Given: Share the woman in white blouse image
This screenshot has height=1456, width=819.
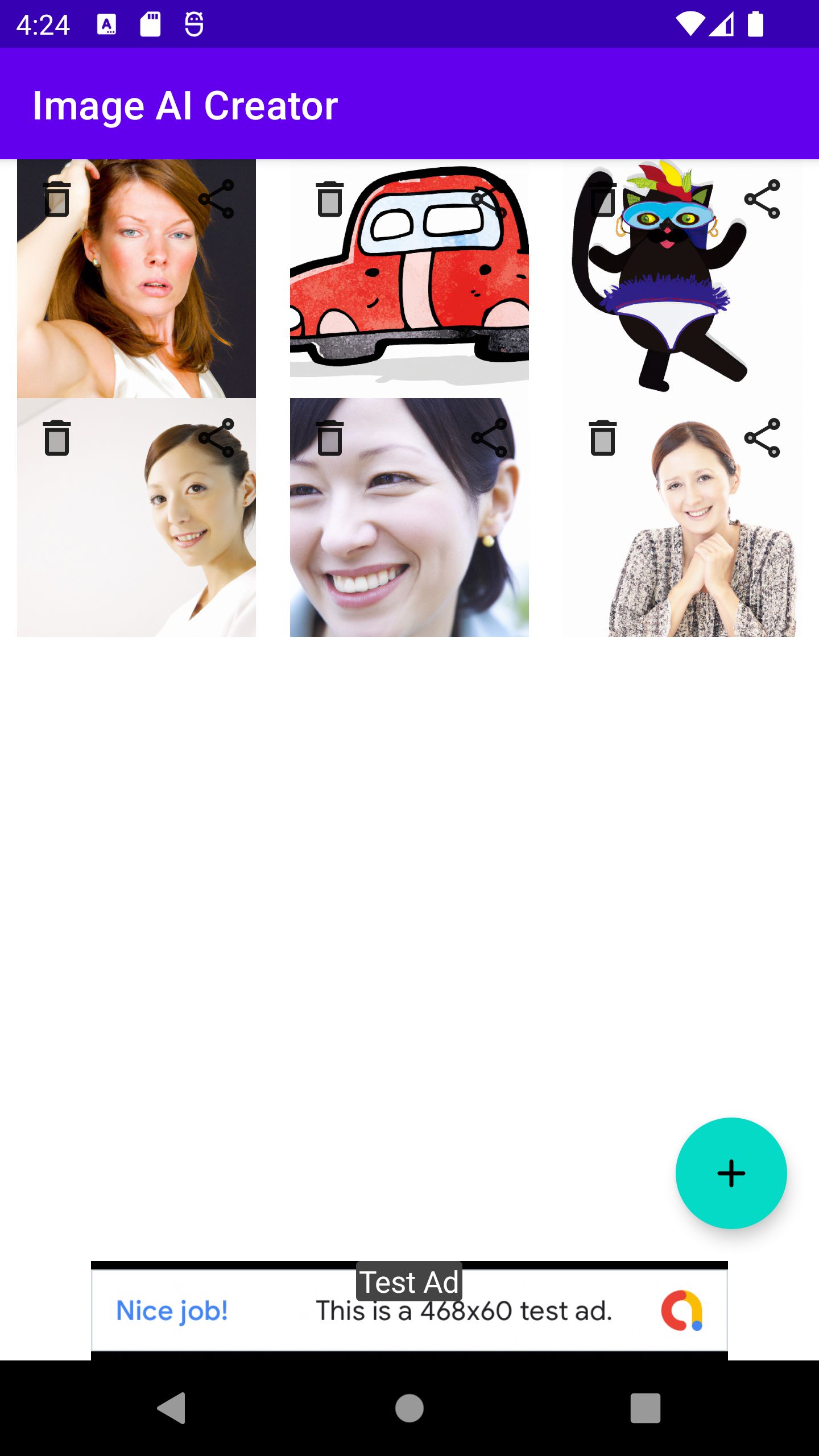Looking at the screenshot, I should [216, 438].
